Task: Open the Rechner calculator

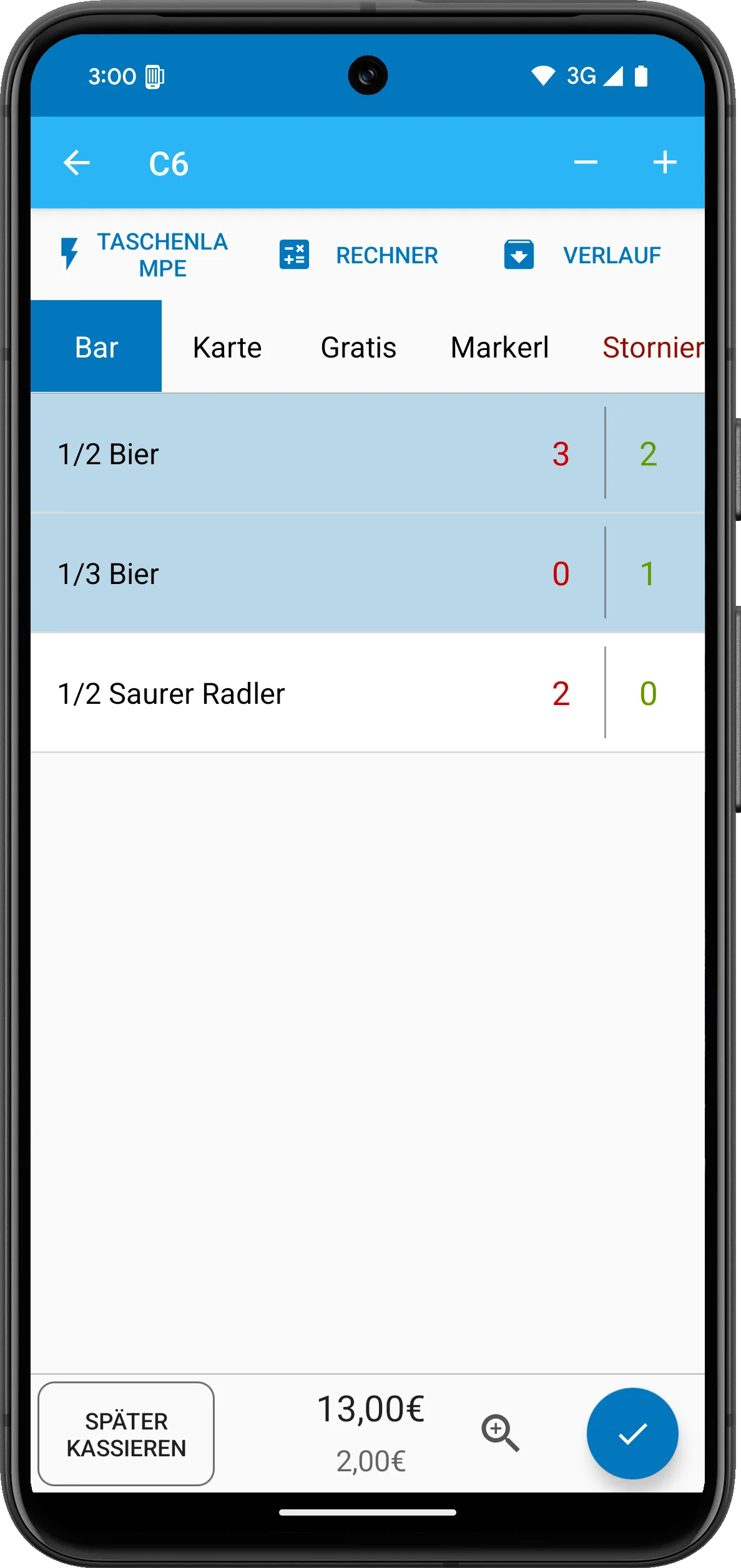Action: (x=358, y=255)
